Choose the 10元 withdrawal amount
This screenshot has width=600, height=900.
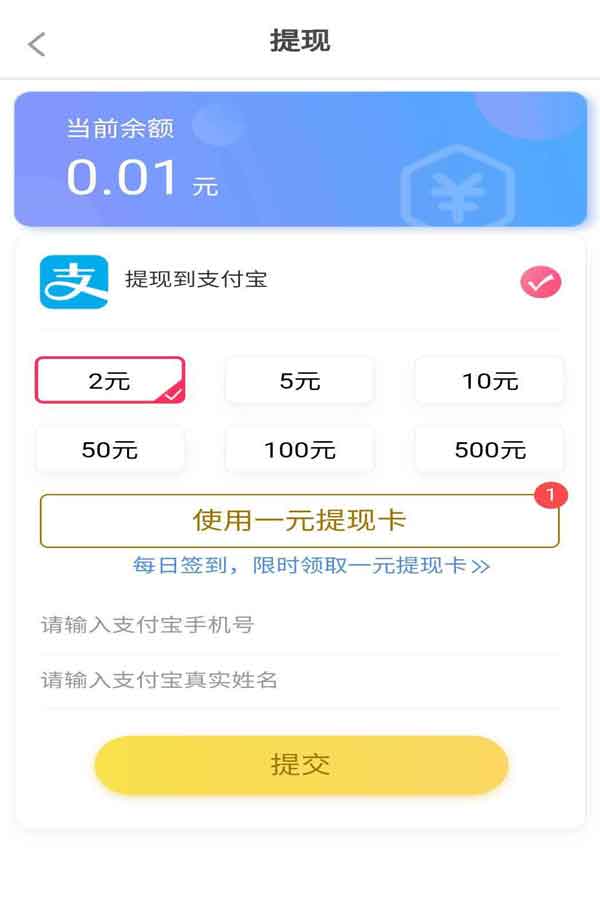pyautogui.click(x=489, y=381)
